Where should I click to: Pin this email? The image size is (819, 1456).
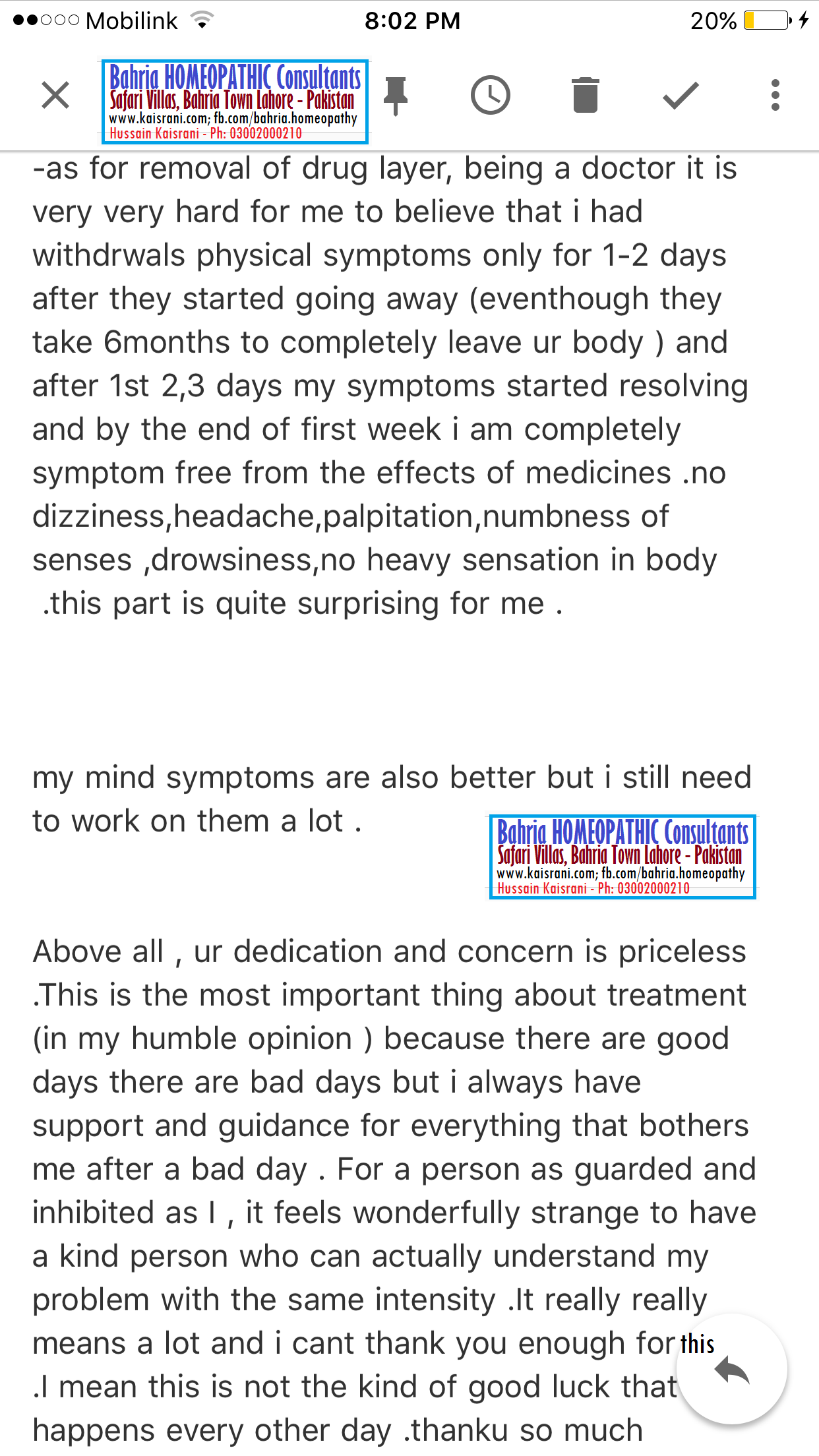coord(396,96)
